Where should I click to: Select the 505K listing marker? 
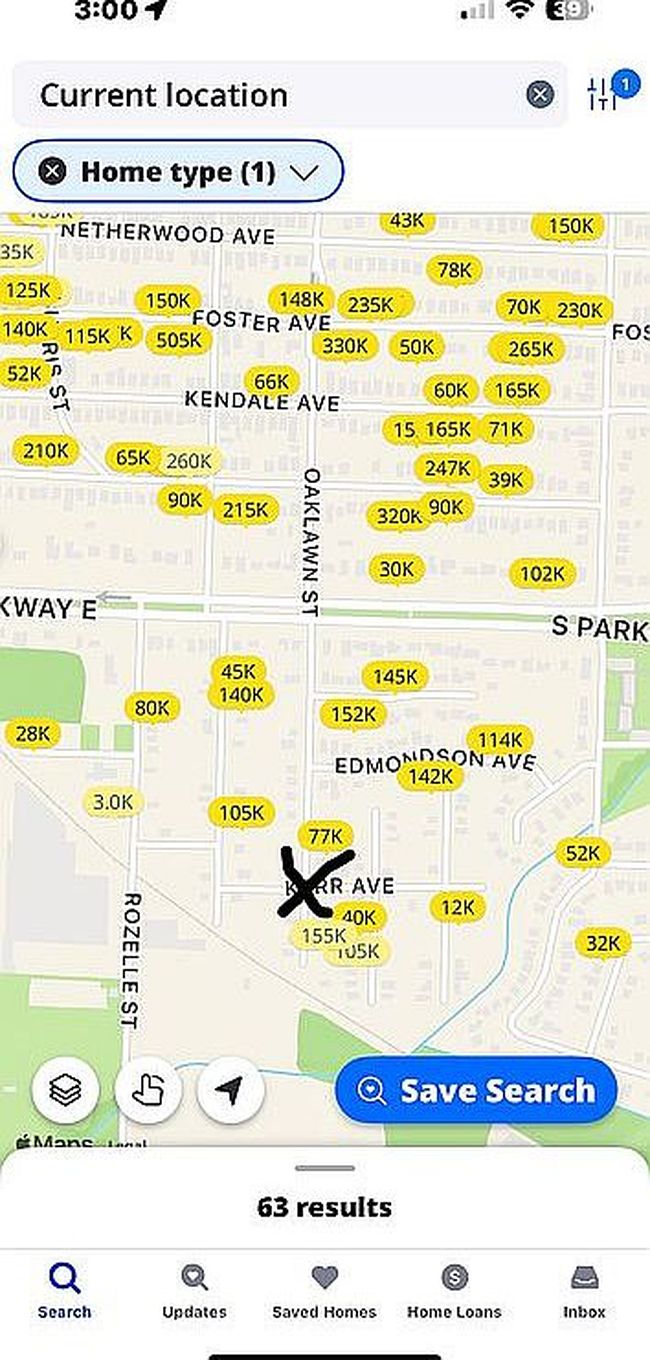(x=179, y=340)
